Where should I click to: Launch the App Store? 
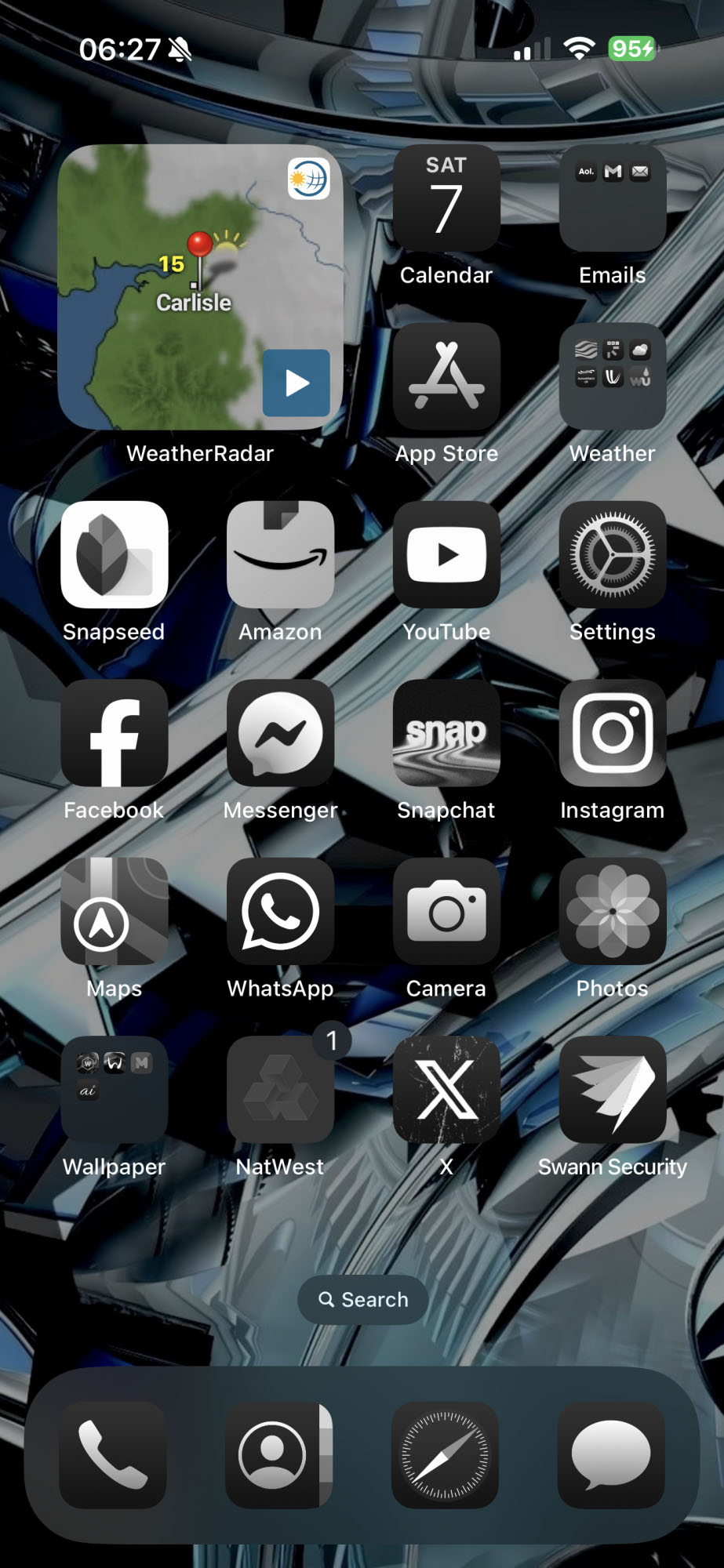(x=446, y=376)
